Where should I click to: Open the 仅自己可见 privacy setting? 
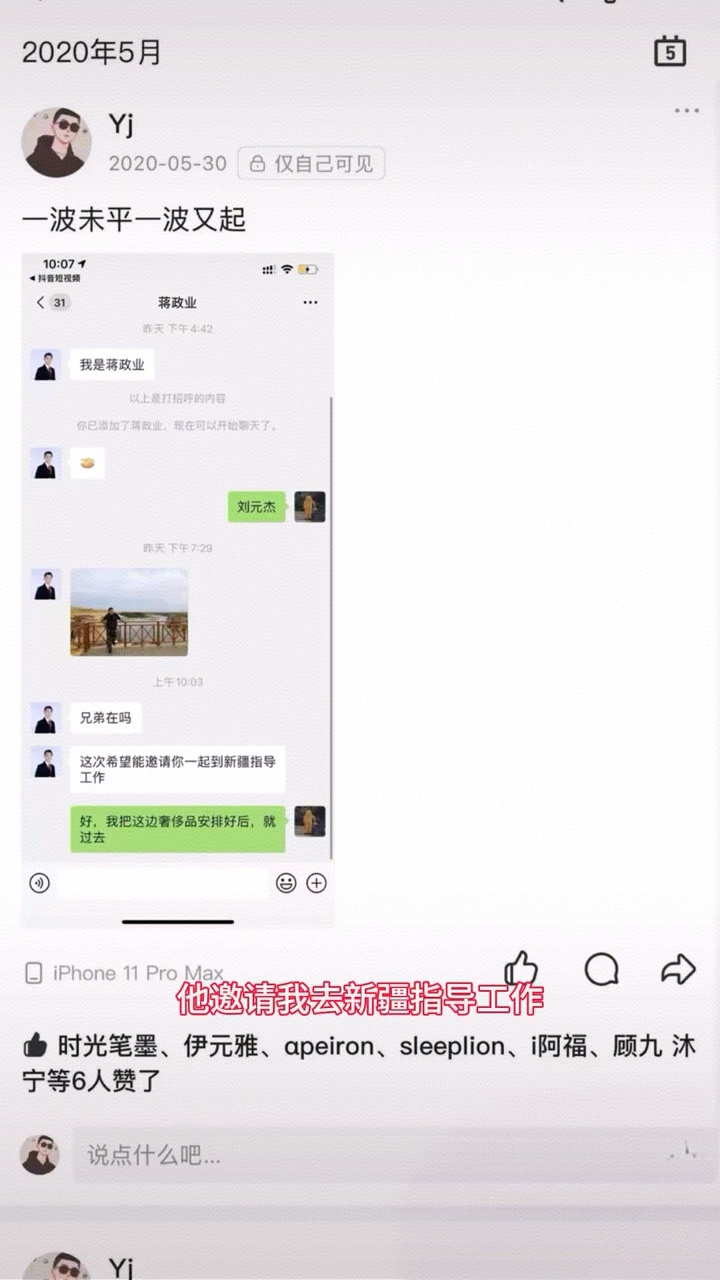[x=311, y=163]
